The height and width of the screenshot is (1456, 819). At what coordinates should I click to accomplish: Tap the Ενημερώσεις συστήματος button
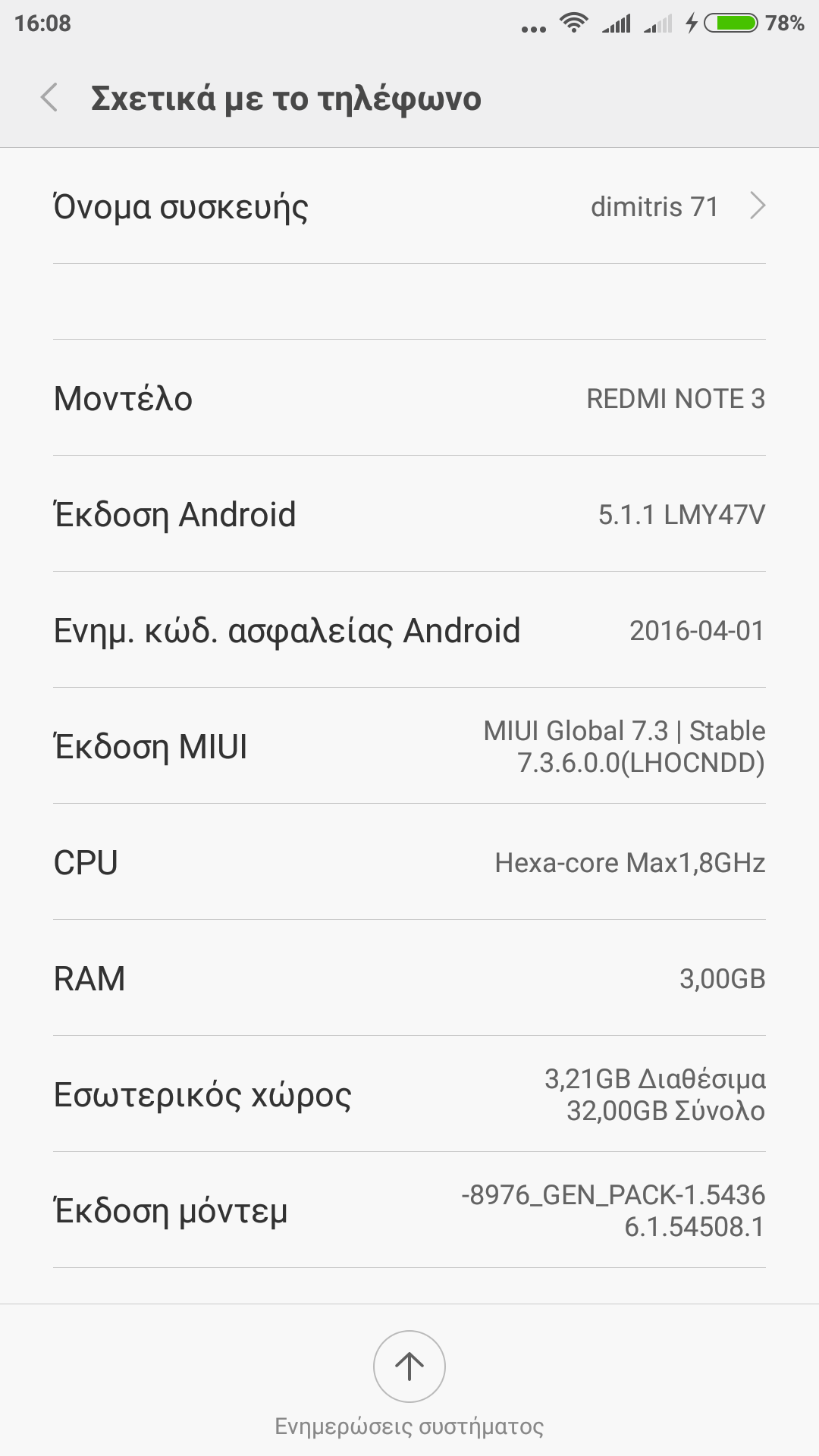(x=409, y=1367)
